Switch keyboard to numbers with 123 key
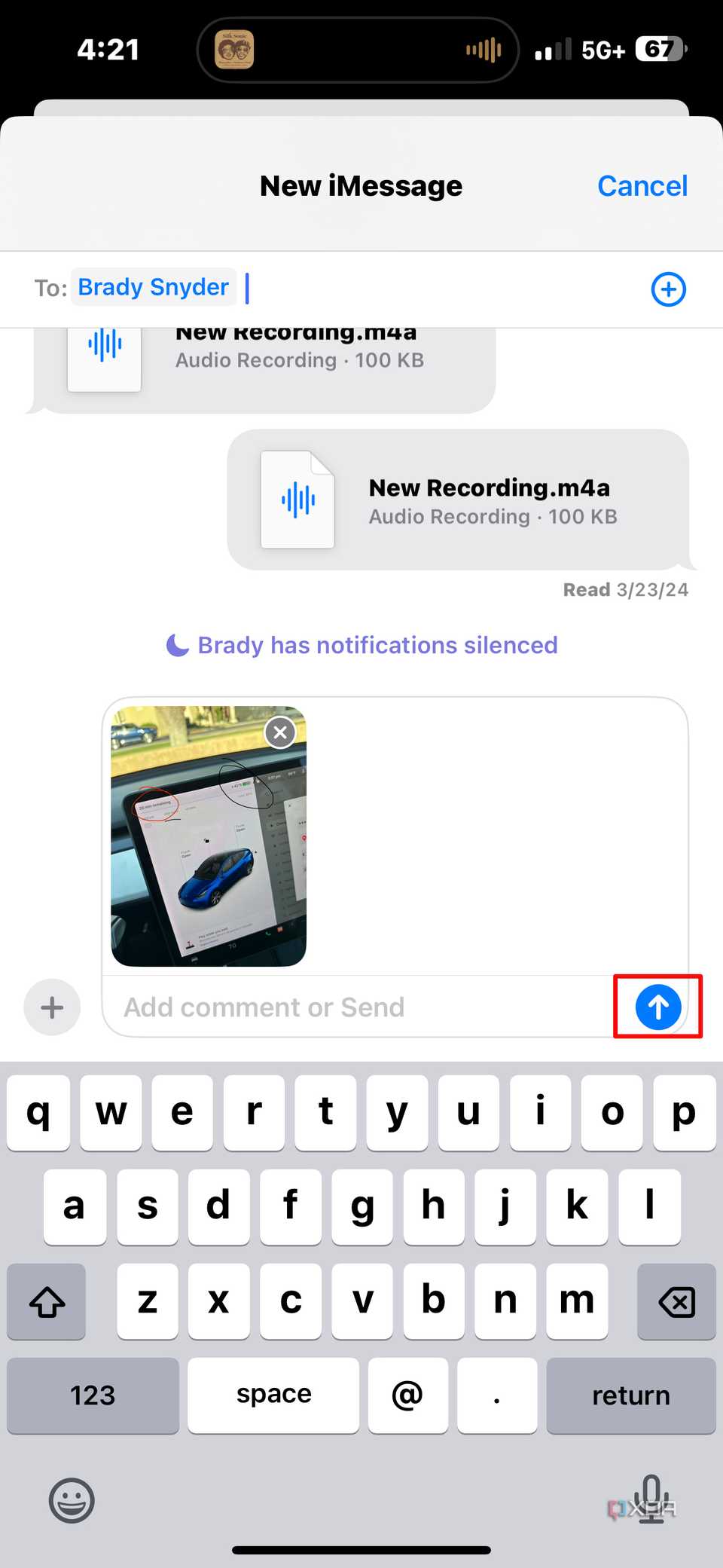 [x=92, y=1395]
